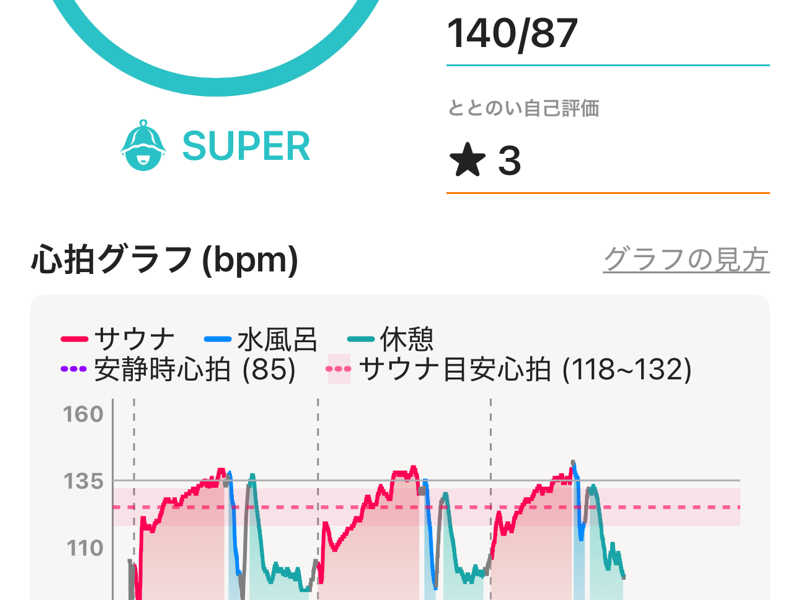This screenshot has width=800, height=600.
Task: Edit the 140/87 value field
Action: [x=607, y=35]
